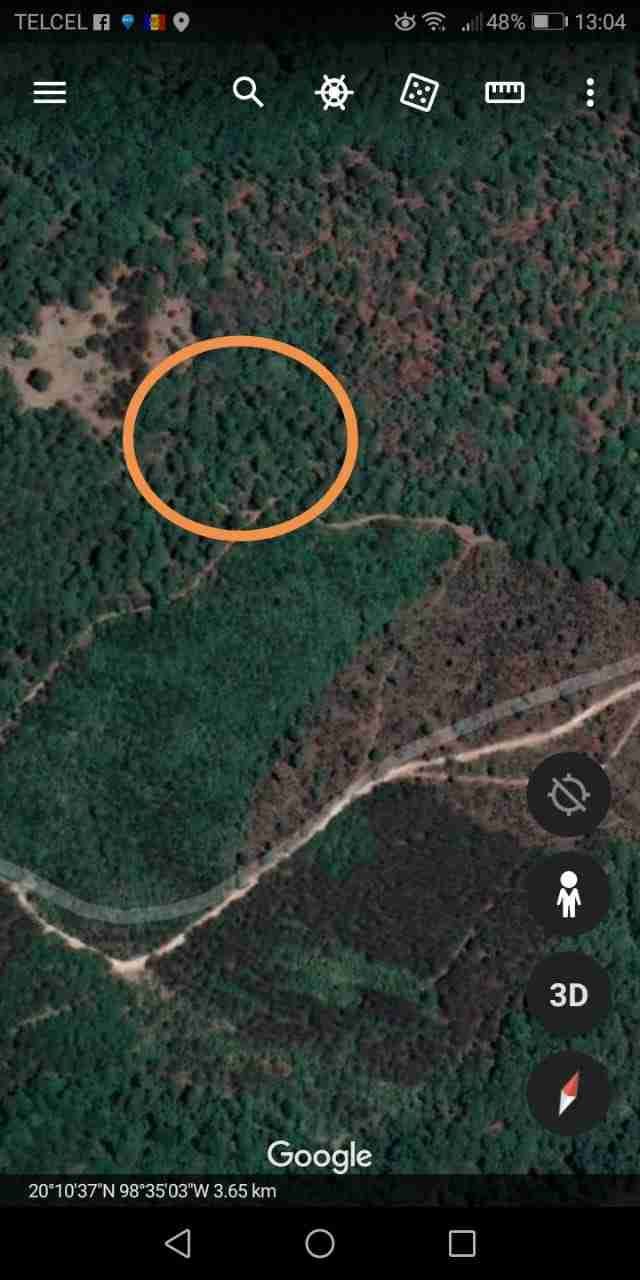The height and width of the screenshot is (1280, 640).
Task: Tap the search magnifier icon
Action: point(248,92)
